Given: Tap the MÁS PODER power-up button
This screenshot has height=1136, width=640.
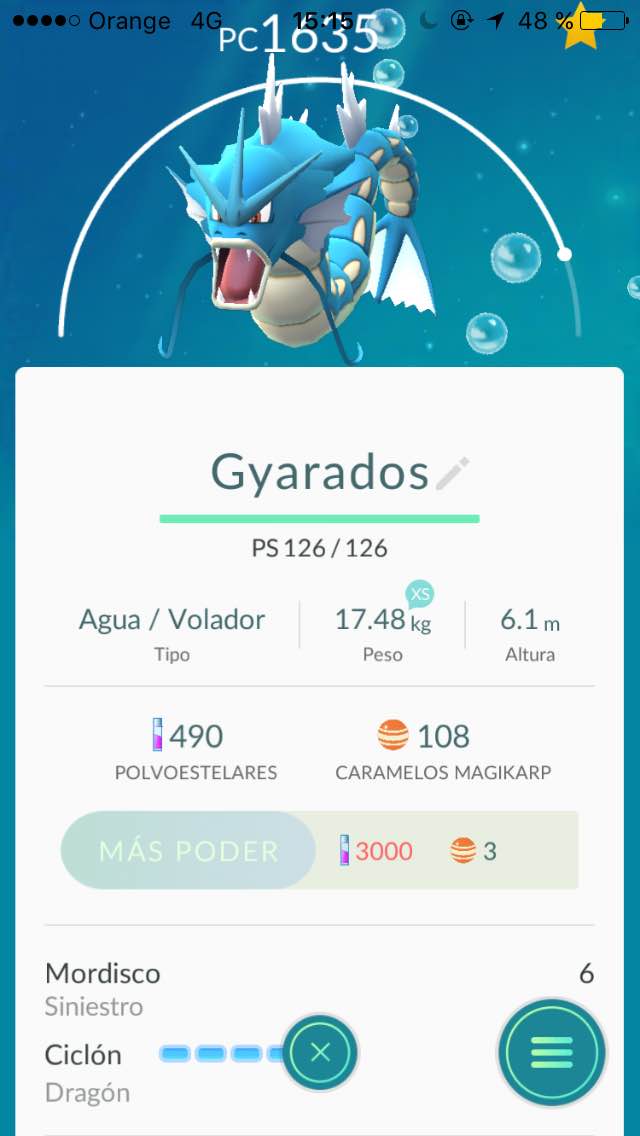Looking at the screenshot, I should point(189,851).
